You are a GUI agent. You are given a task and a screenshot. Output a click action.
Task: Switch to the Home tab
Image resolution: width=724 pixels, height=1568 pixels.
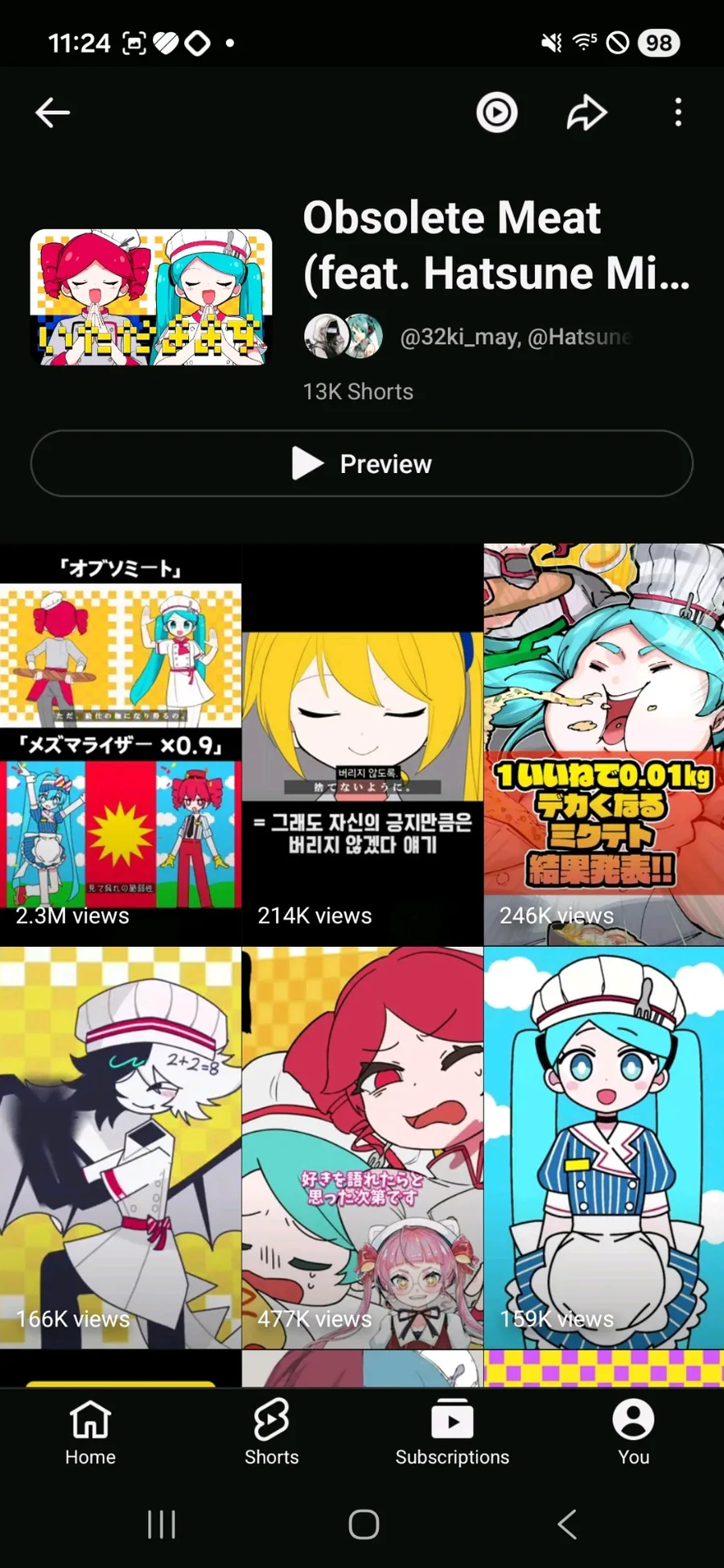(90, 1433)
